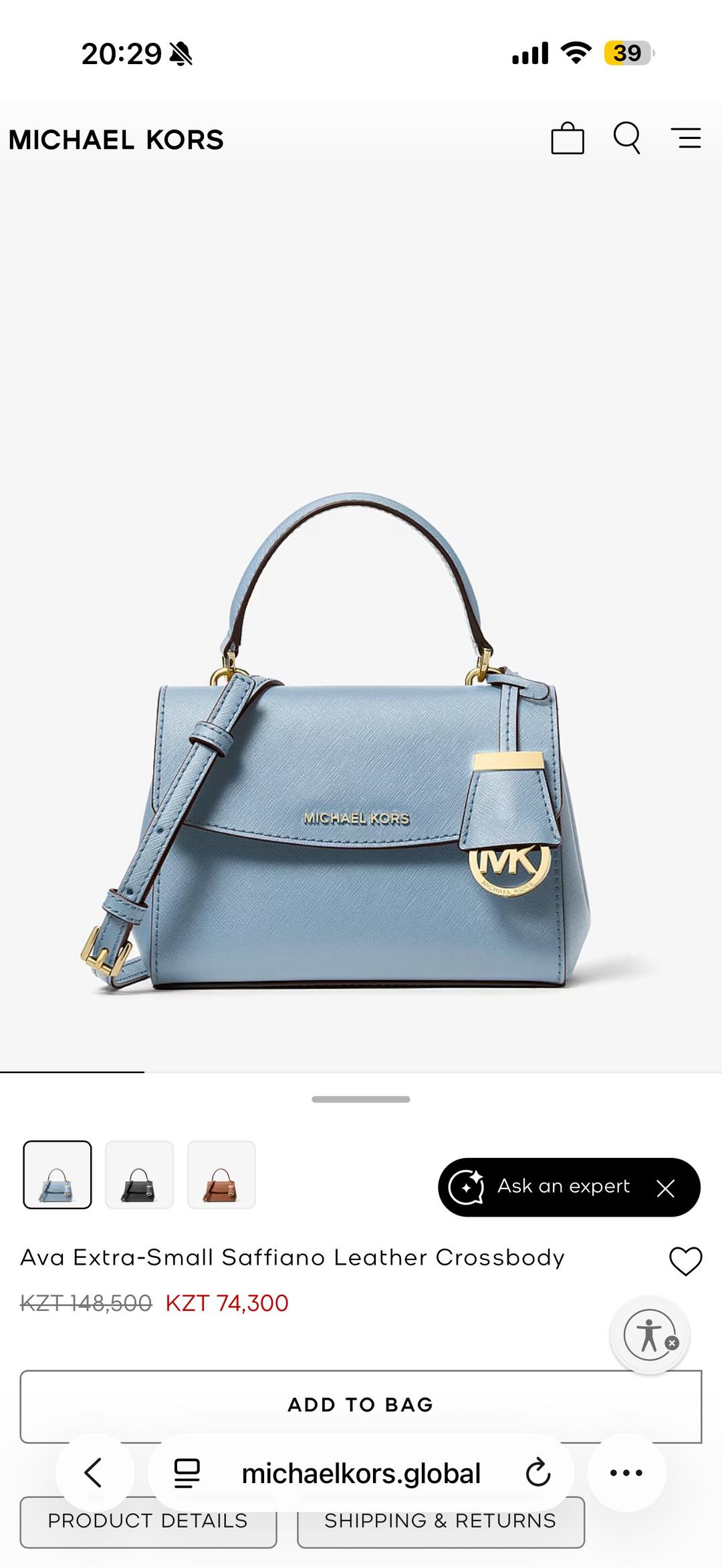The image size is (722, 1568).
Task: Reload the michaelkors.global page
Action: tap(537, 1472)
